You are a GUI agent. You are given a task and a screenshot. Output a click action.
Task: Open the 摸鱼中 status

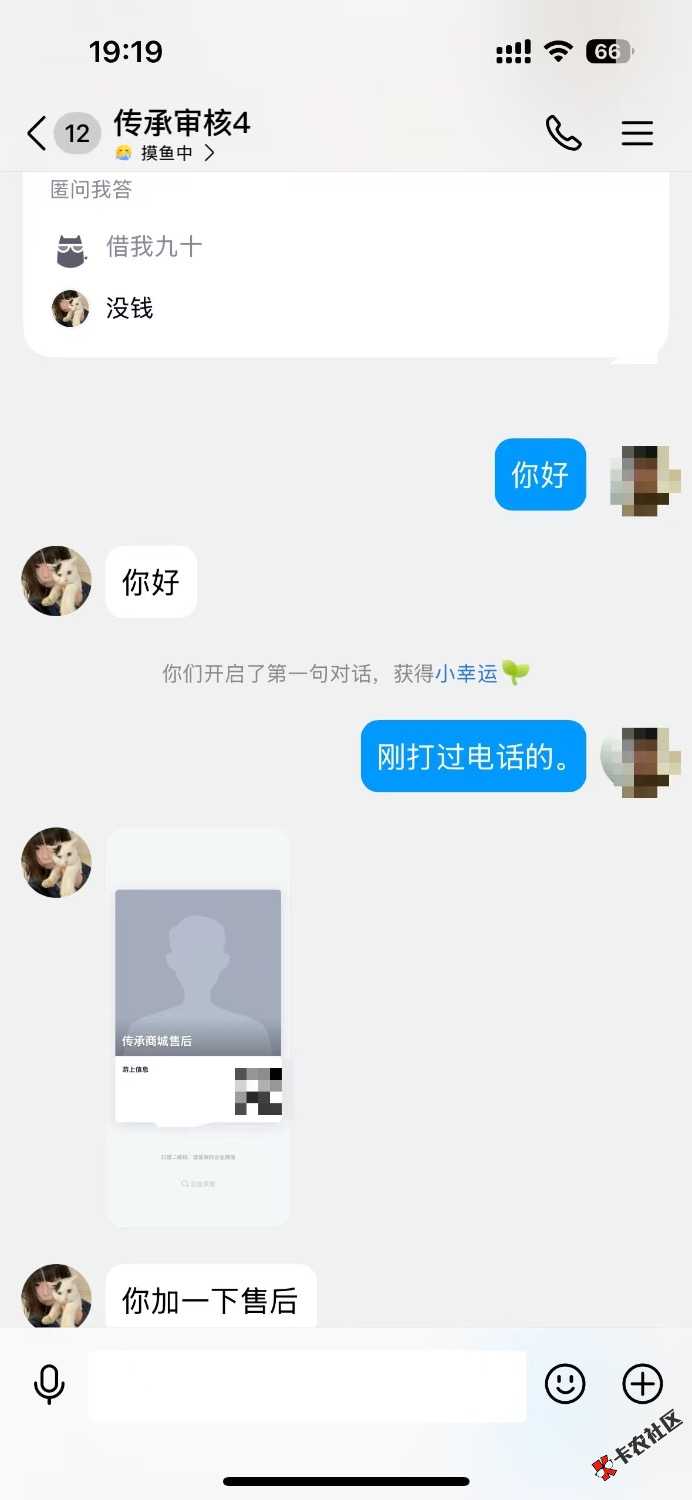[165, 153]
